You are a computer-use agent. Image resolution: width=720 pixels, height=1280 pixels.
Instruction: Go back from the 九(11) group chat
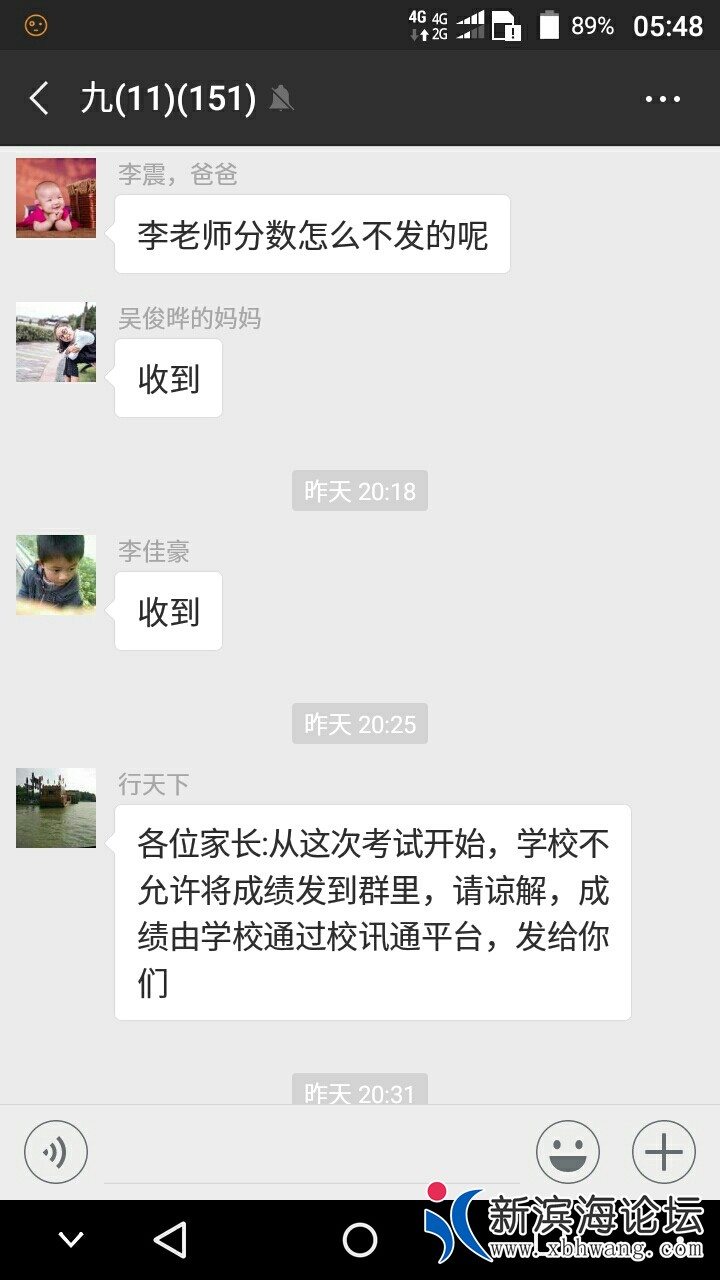click(40, 99)
